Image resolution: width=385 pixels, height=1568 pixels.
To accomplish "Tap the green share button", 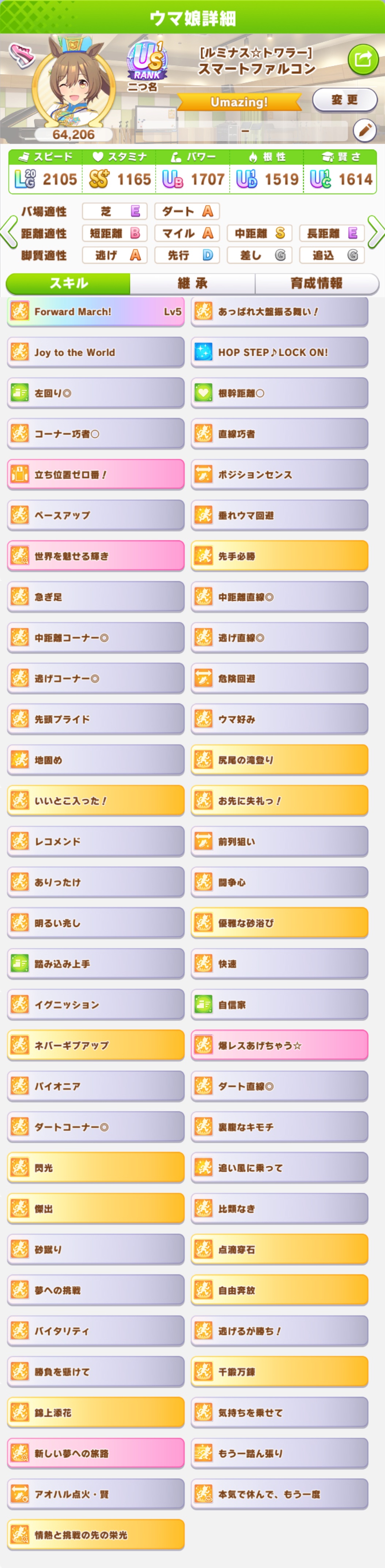I will pos(362,59).
